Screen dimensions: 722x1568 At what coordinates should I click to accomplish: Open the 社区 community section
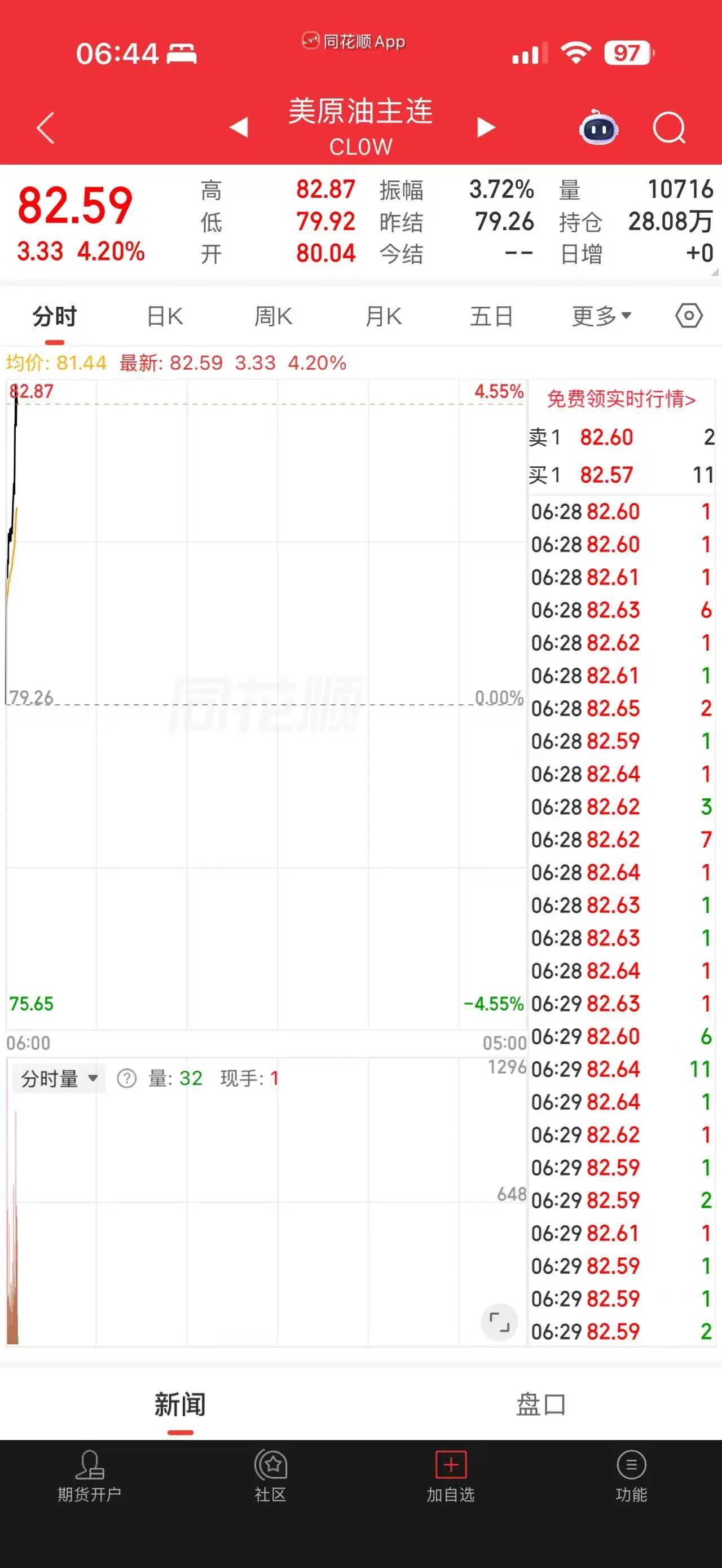coord(270,1476)
